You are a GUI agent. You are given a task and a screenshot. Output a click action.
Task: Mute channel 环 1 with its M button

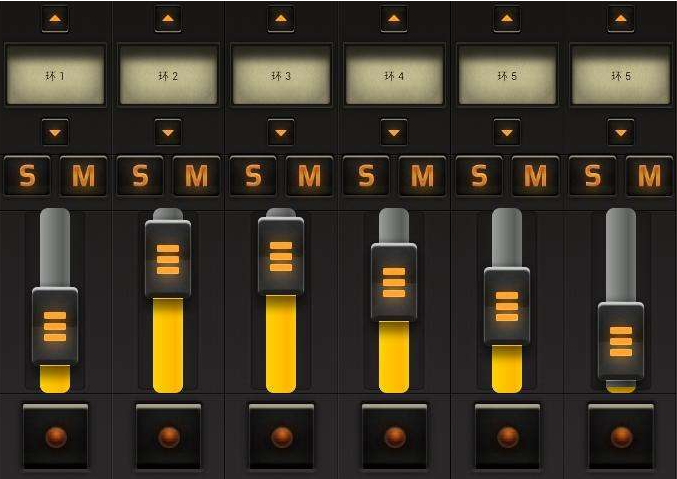[x=83, y=176]
